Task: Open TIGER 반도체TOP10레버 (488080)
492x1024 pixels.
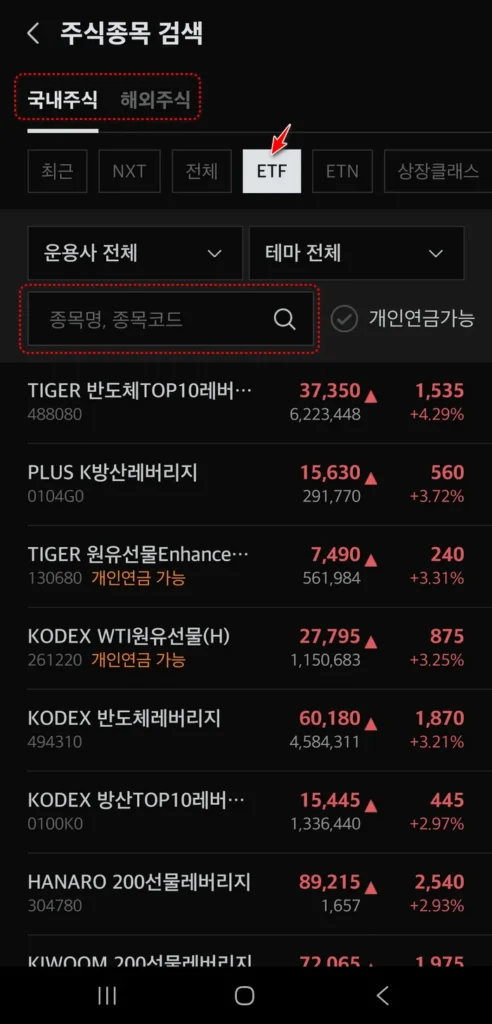Action: point(246,402)
